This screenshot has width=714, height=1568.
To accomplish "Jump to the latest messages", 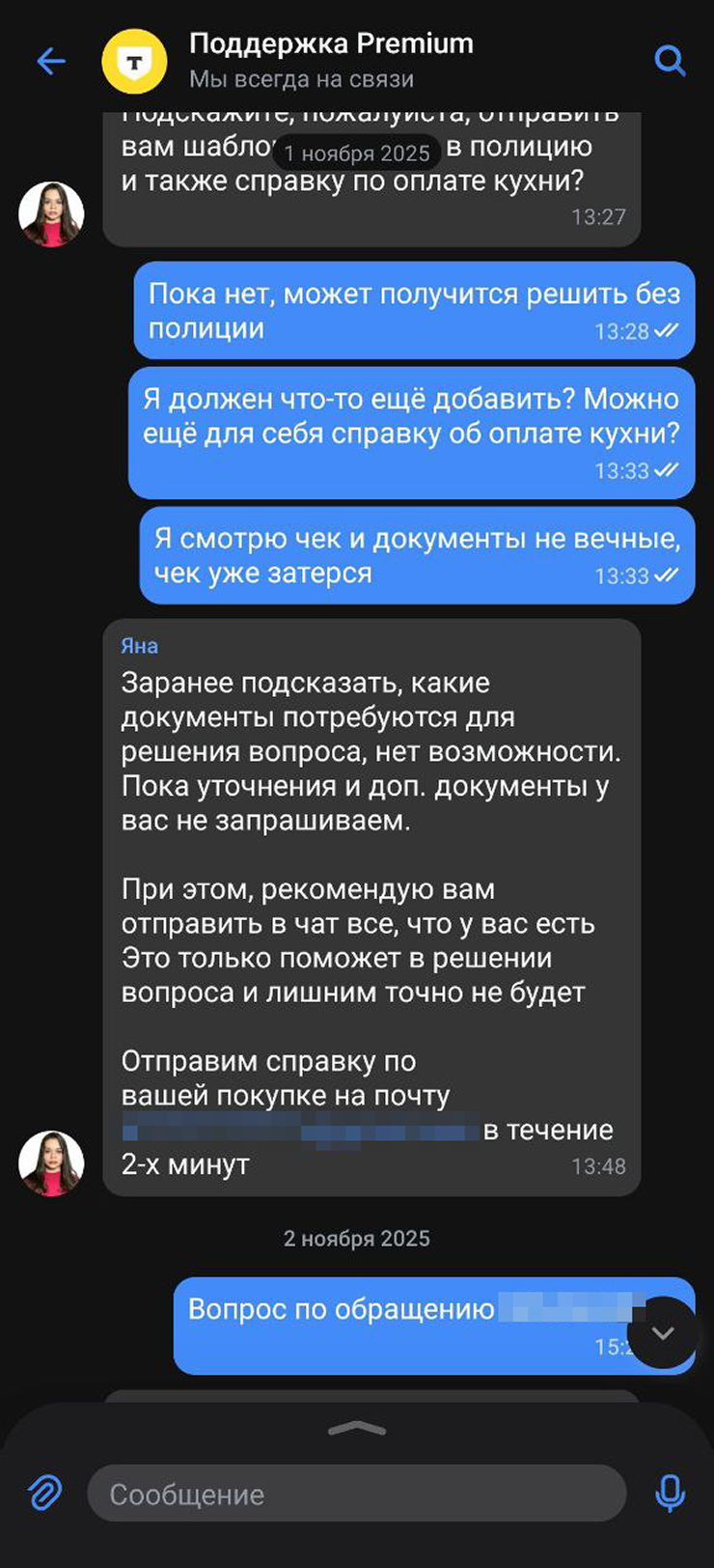I will [662, 1333].
